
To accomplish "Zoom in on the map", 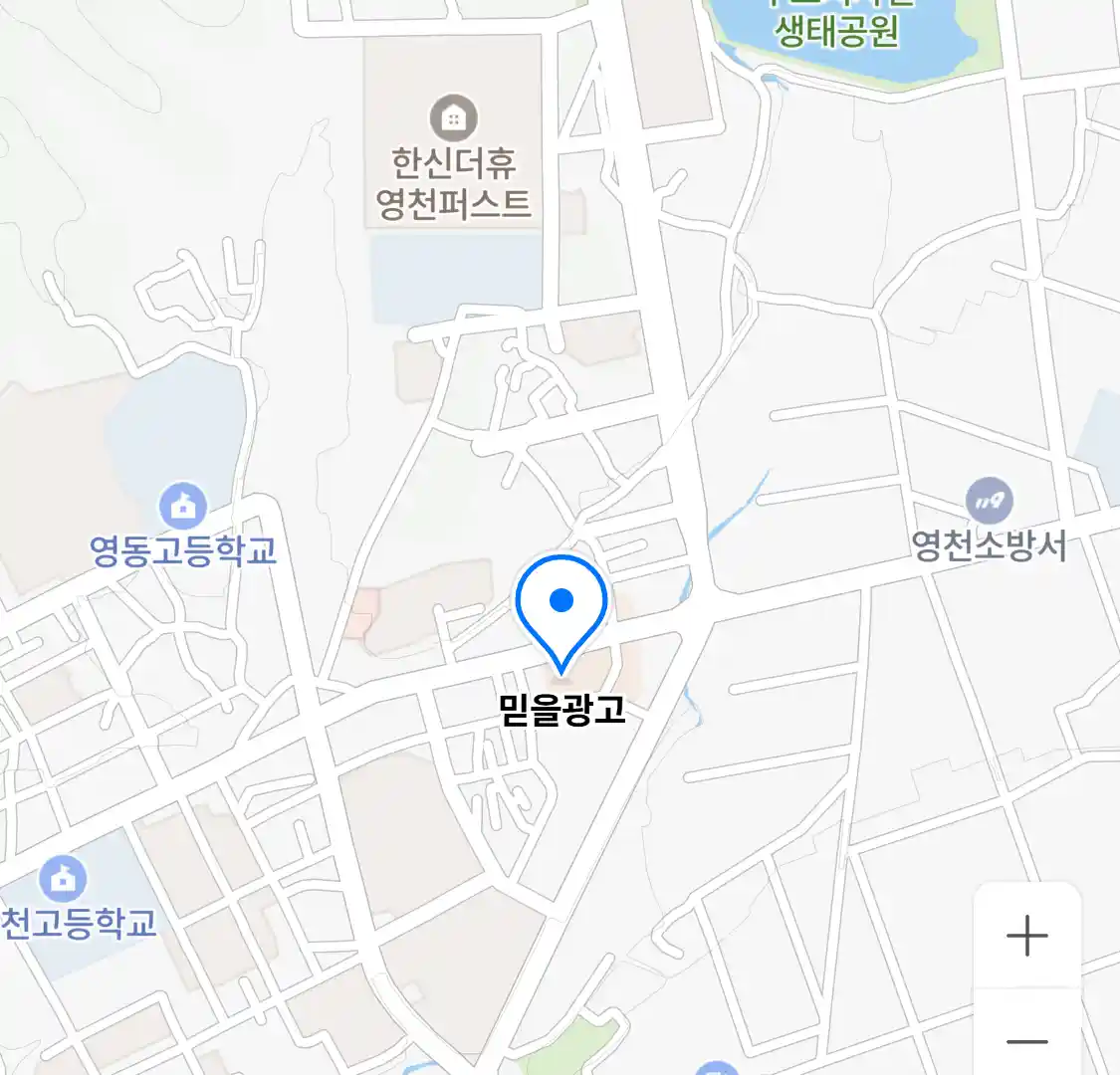I will point(1026,936).
